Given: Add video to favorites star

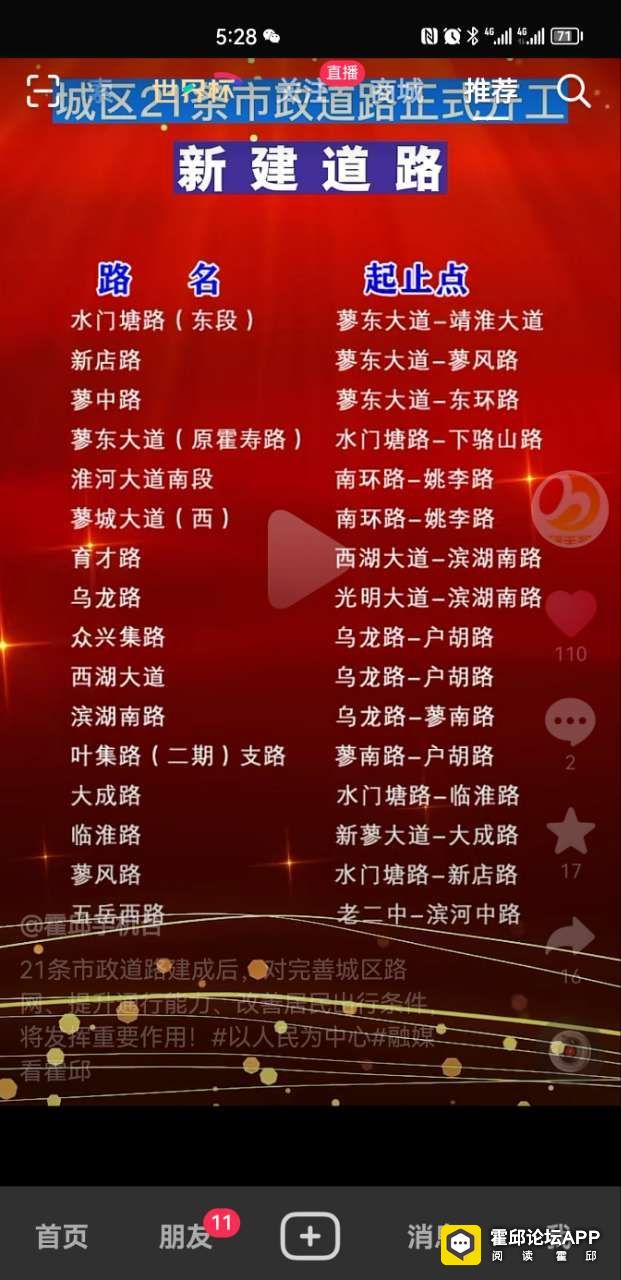Looking at the screenshot, I should click(570, 831).
